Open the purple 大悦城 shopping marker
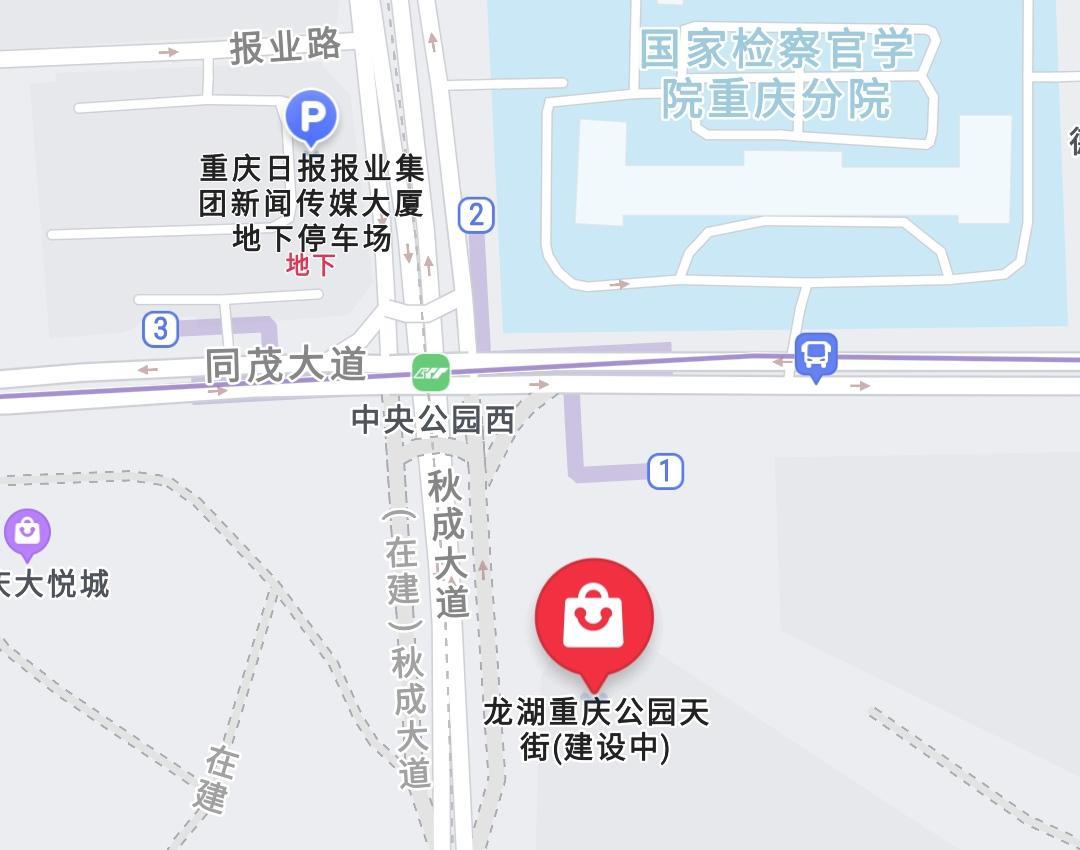Image resolution: width=1080 pixels, height=850 pixels. 27,533
